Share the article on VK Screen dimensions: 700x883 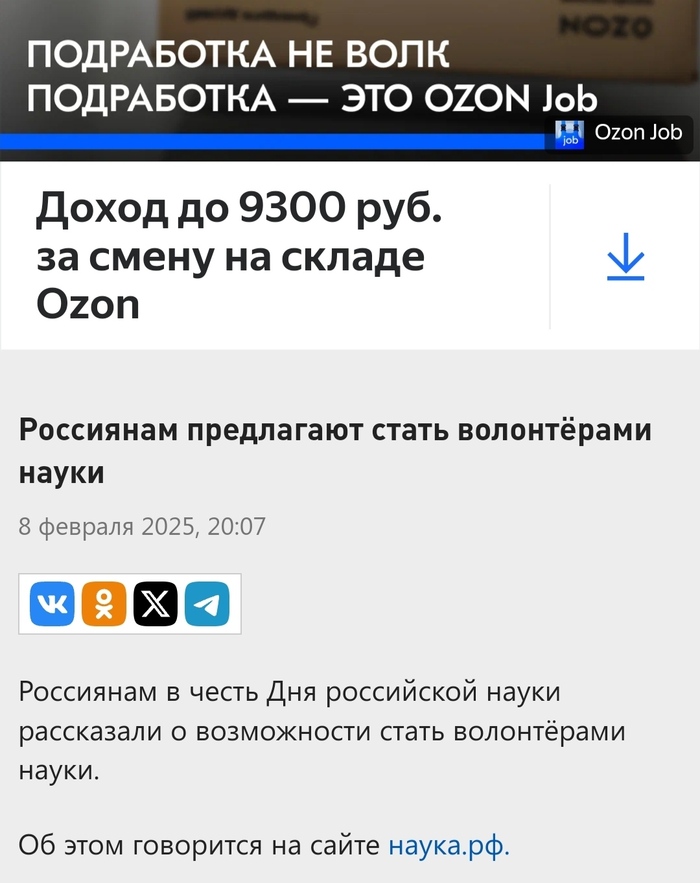pos(52,603)
